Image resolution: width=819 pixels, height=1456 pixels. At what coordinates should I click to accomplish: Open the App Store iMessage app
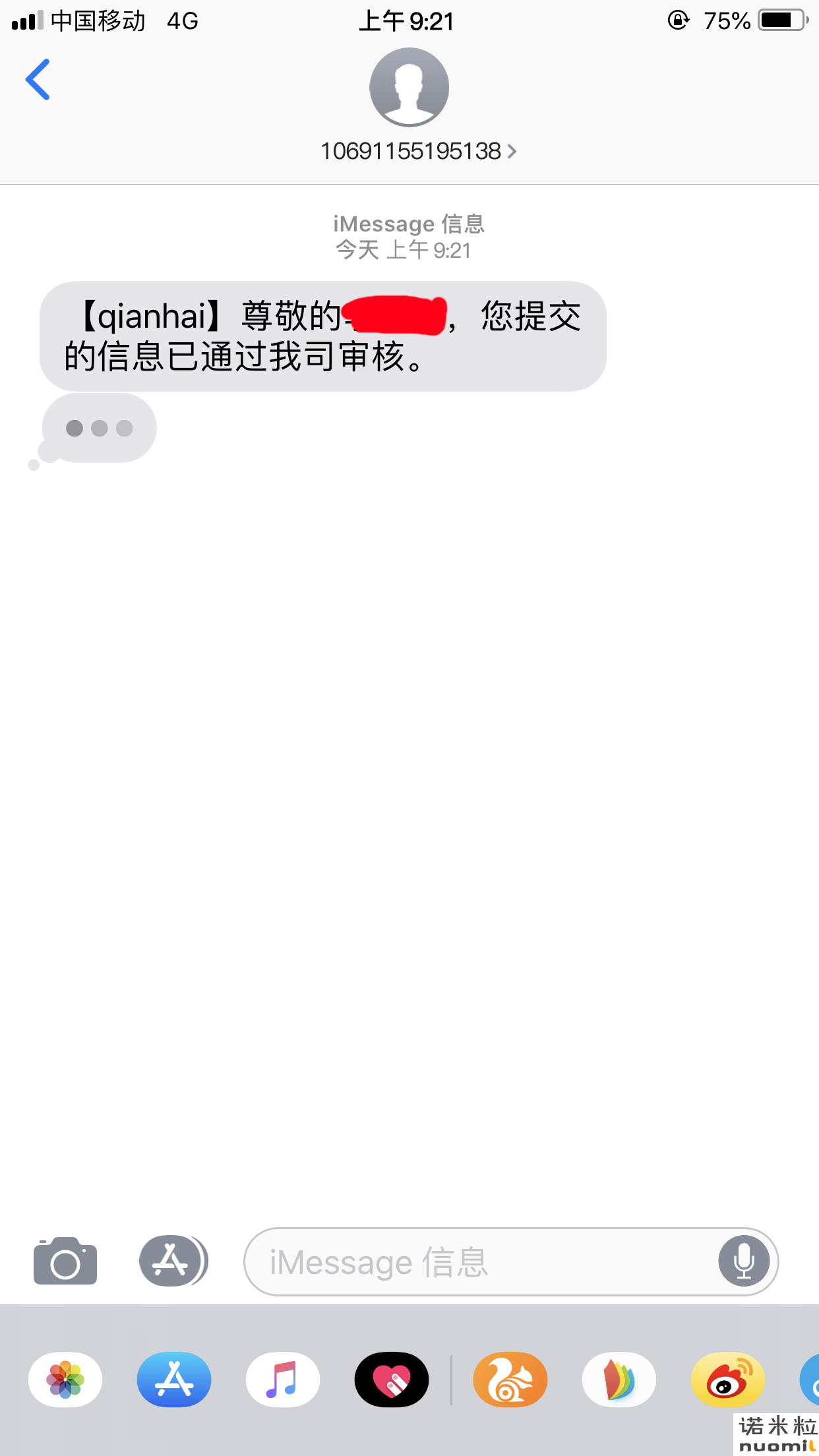pos(174,1380)
